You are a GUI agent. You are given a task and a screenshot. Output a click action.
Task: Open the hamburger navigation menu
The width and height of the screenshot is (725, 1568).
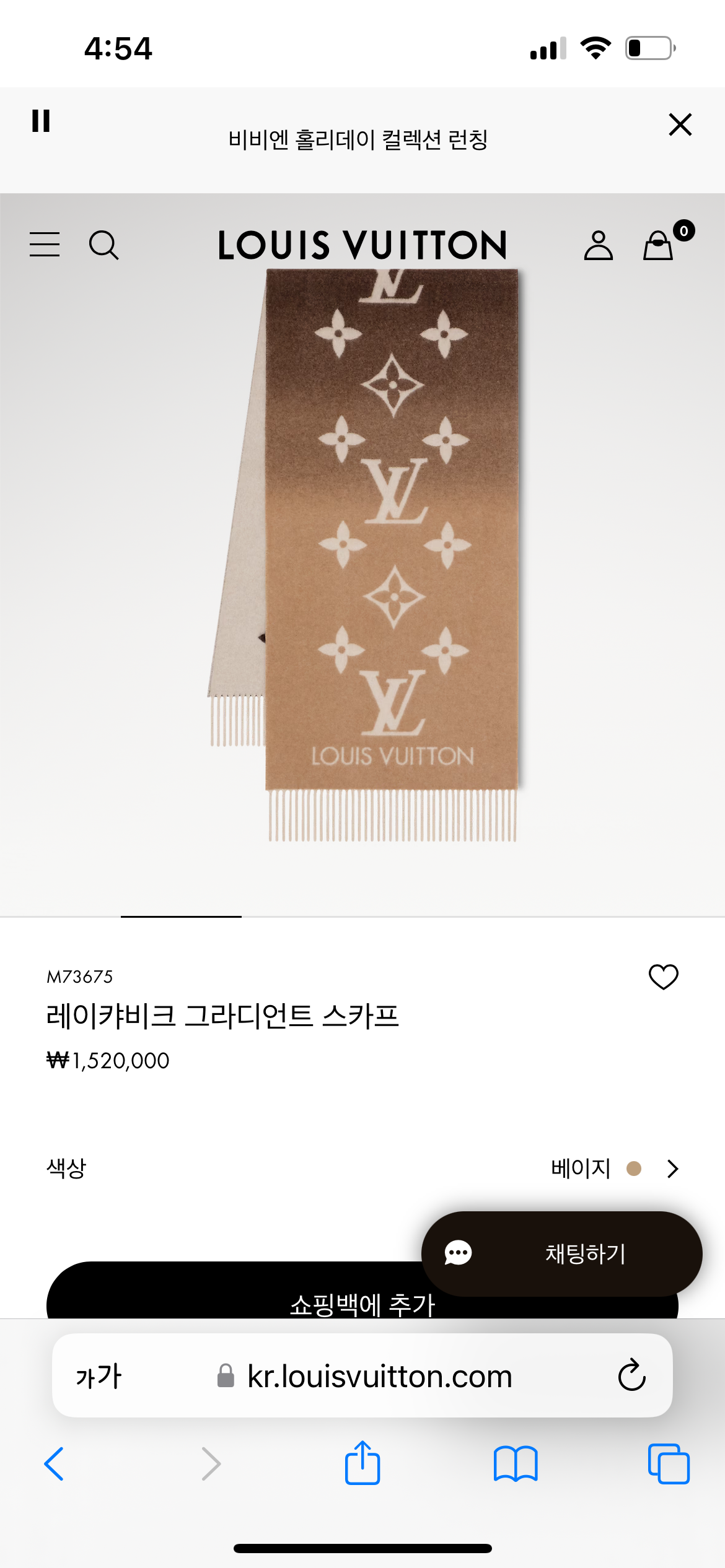44,245
